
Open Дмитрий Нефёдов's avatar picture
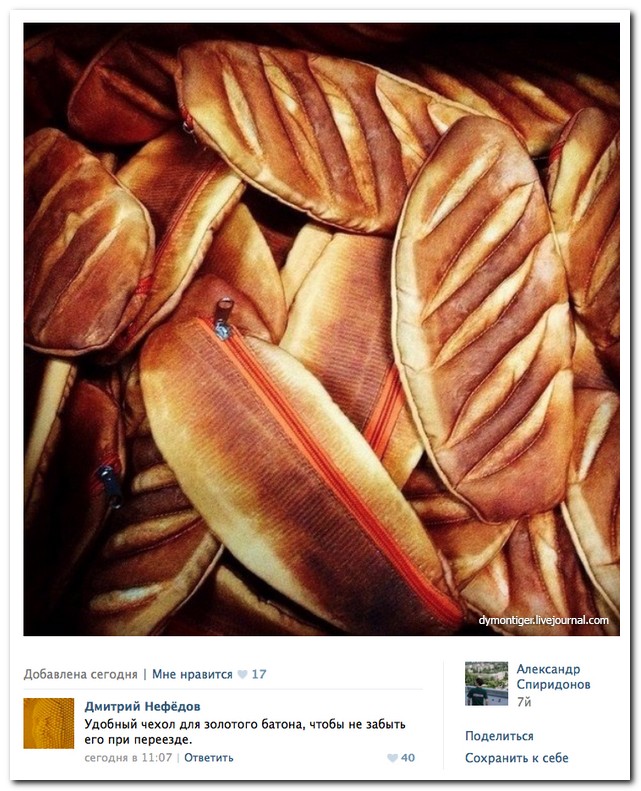pos(49,723)
